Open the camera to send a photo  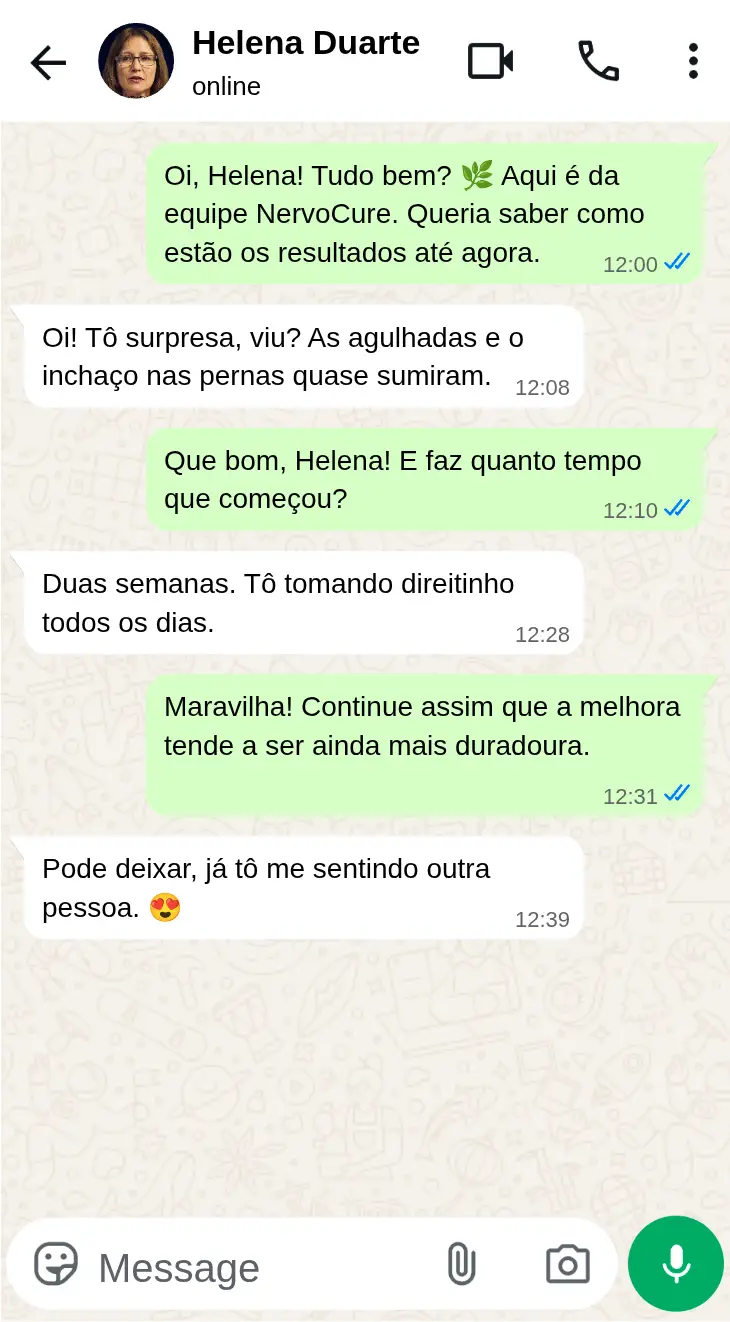coord(567,1265)
